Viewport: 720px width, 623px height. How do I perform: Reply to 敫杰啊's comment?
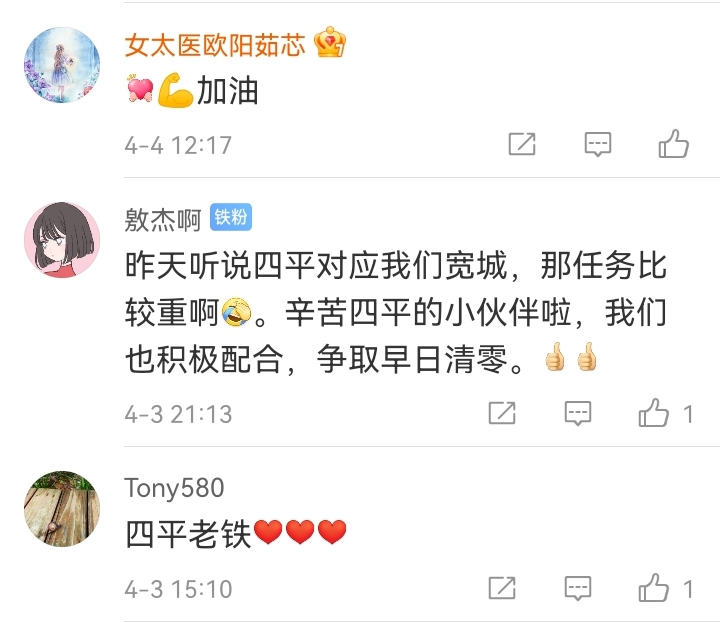click(x=578, y=413)
